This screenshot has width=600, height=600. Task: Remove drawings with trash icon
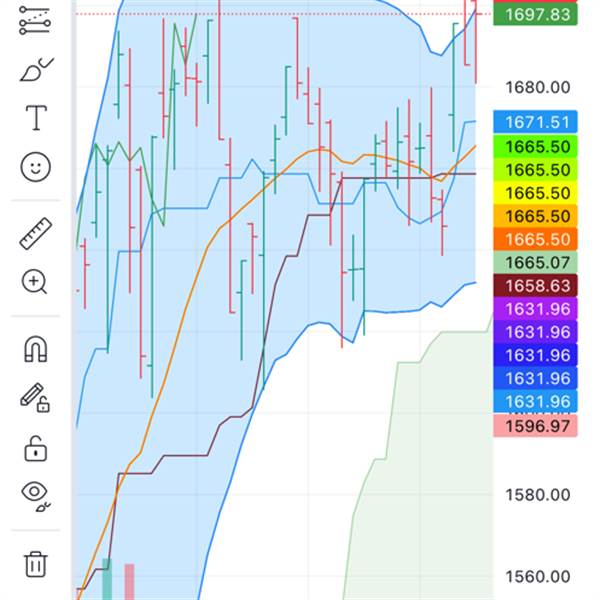pos(36,563)
